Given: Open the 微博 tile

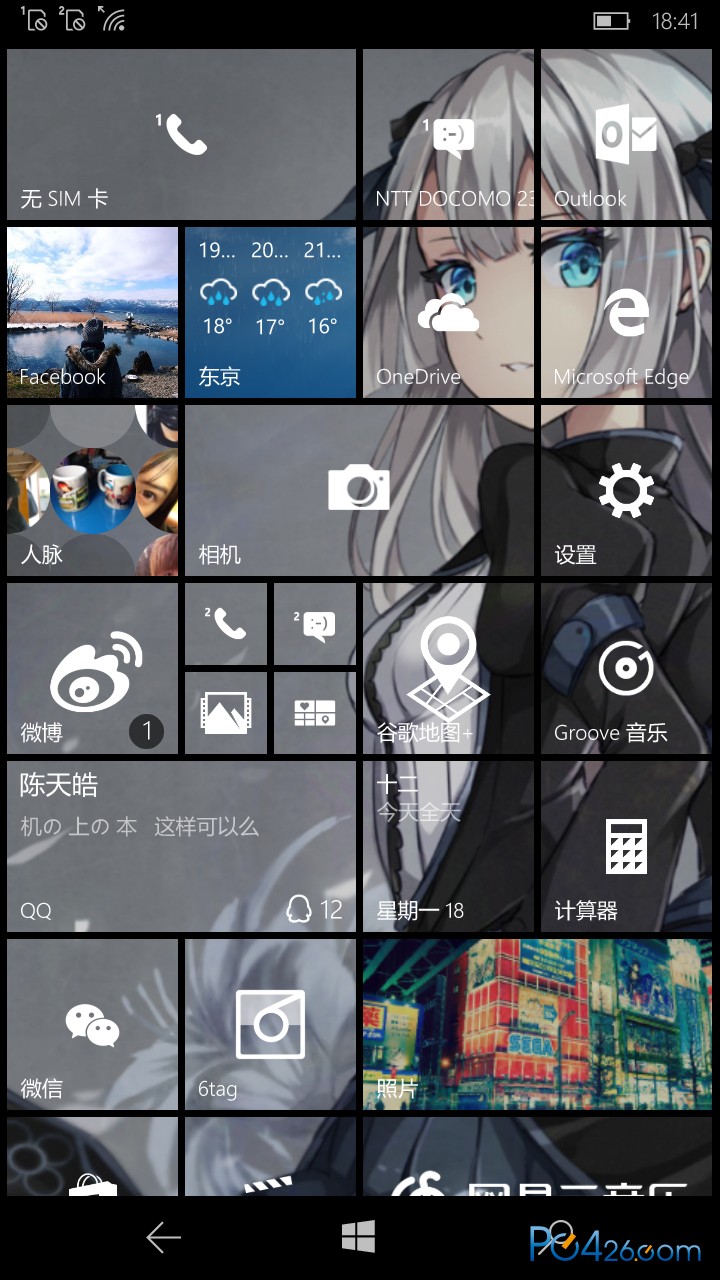Looking at the screenshot, I should pyautogui.click(x=92, y=668).
